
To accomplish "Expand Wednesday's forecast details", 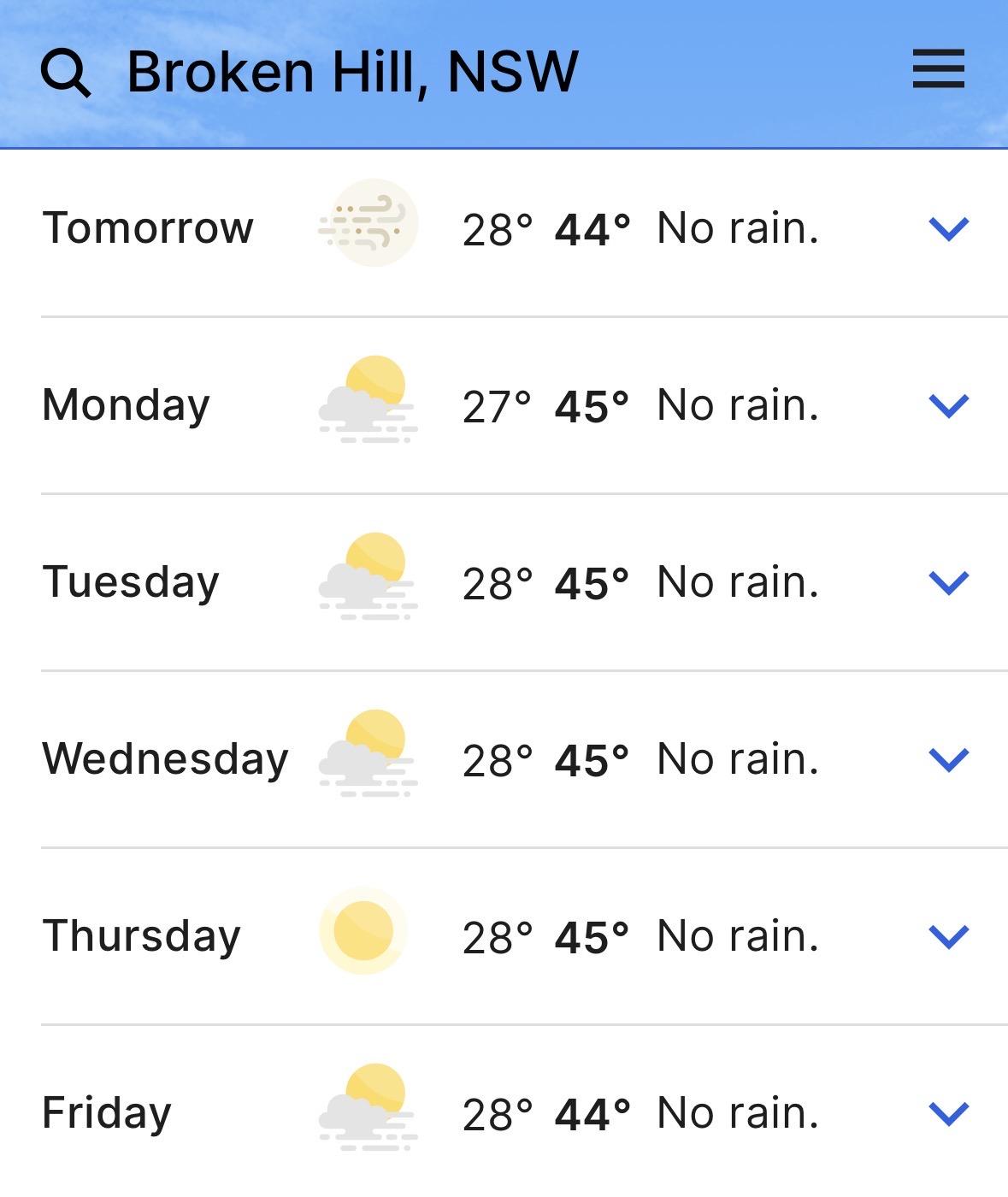I will coord(948,759).
